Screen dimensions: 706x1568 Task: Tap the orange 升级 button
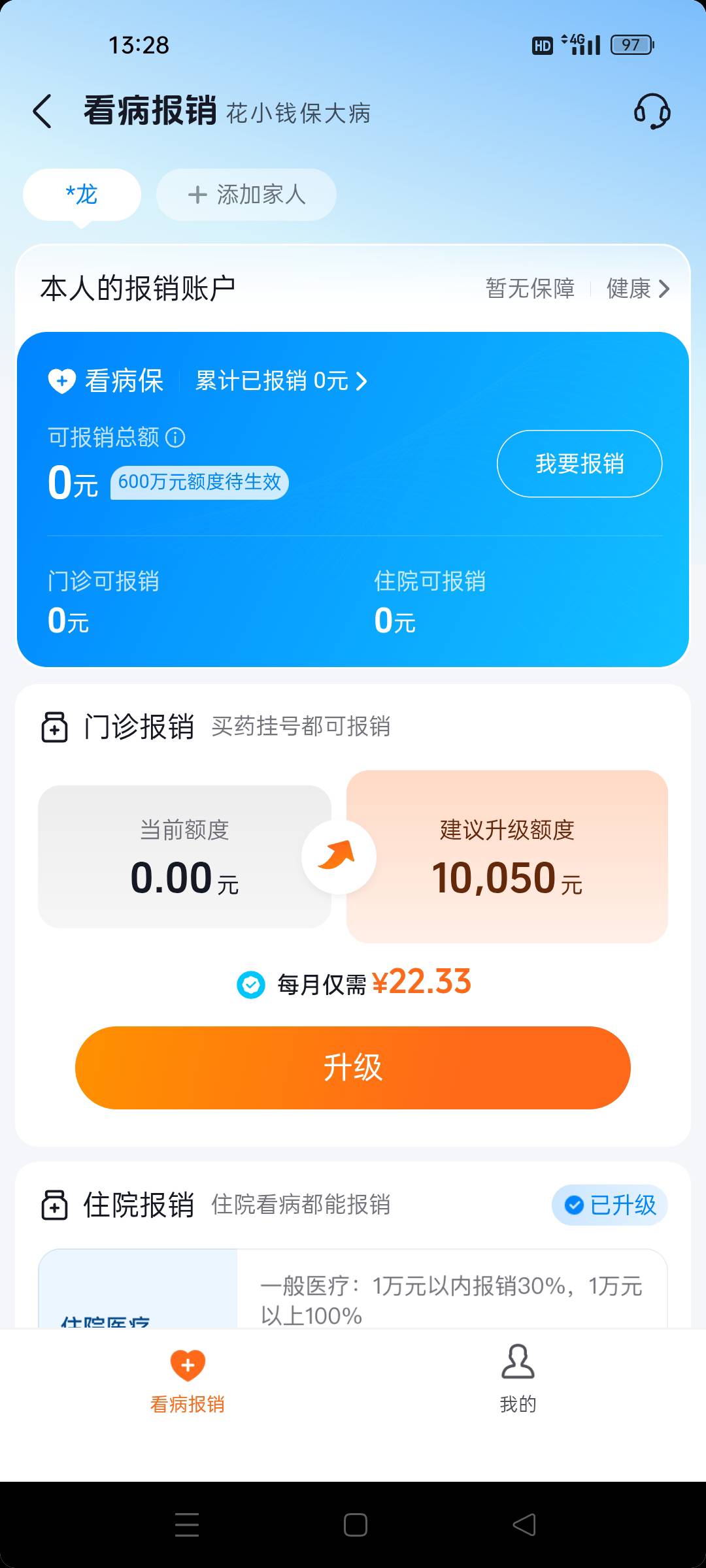click(x=353, y=1068)
